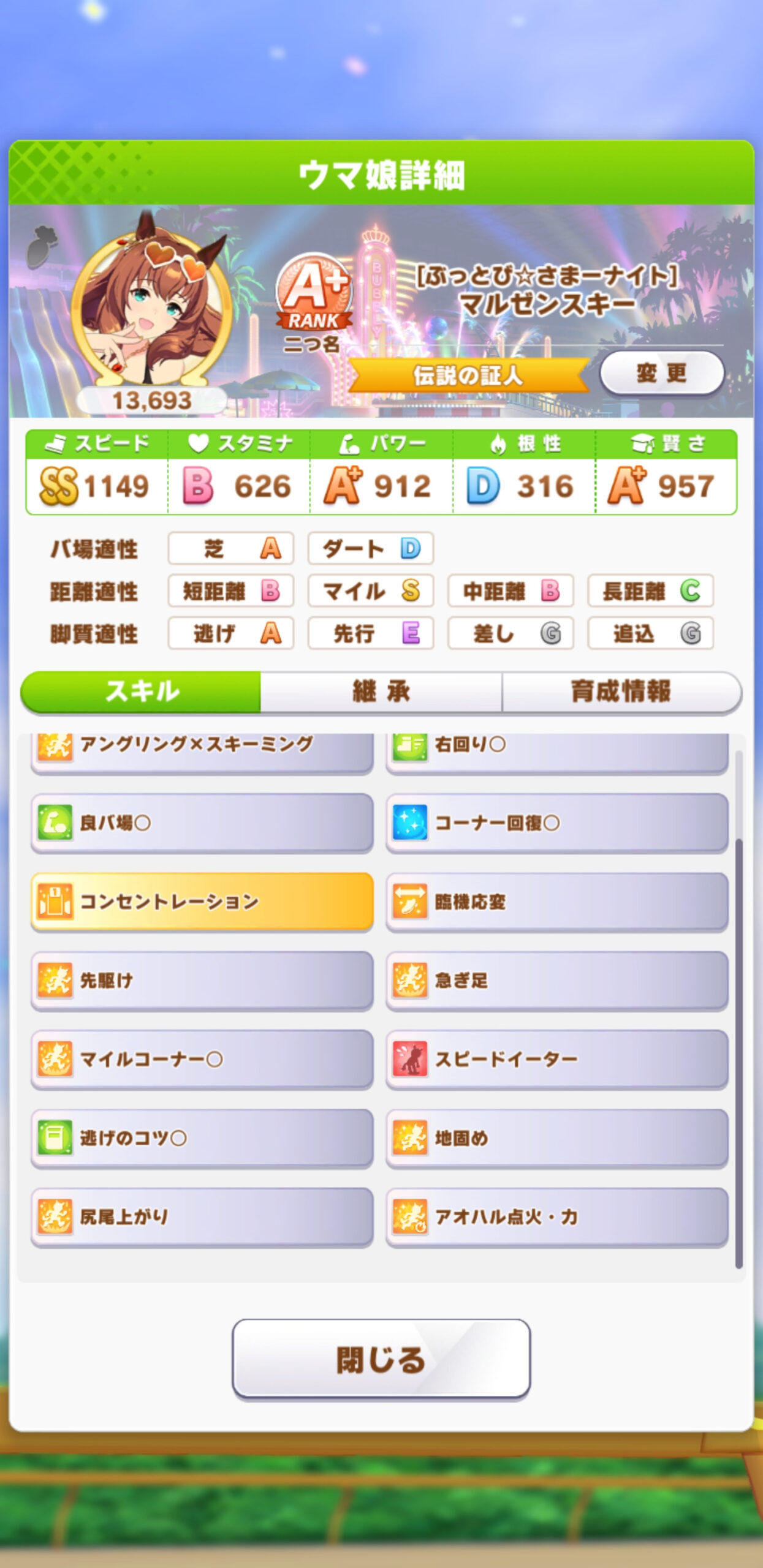View the 良バ場○ skill
The image size is (763, 1568).
coord(202,823)
